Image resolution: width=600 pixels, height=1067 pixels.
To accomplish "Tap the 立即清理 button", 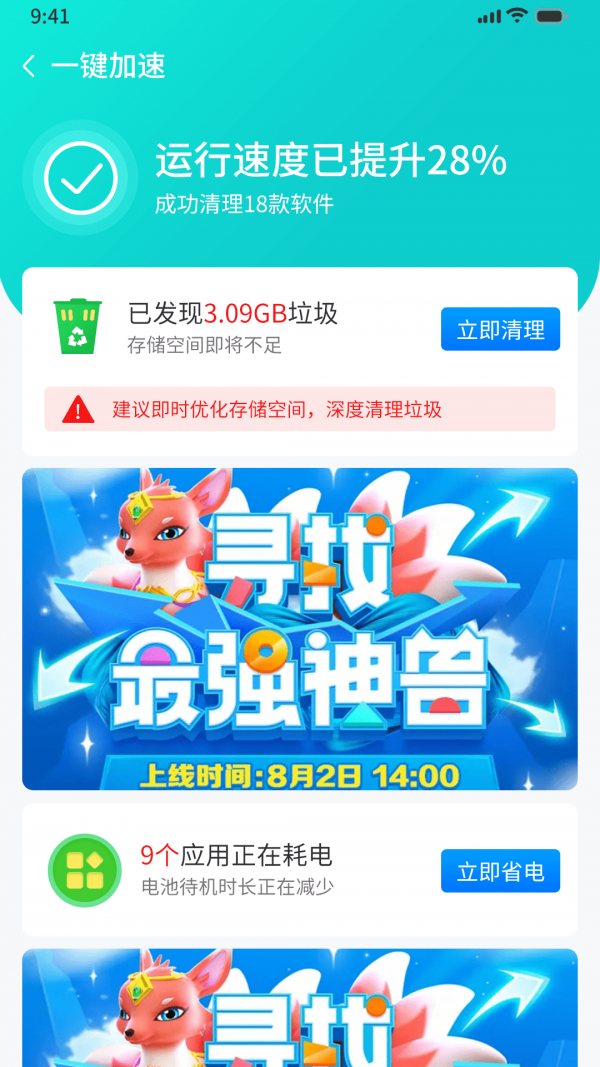I will tap(500, 329).
